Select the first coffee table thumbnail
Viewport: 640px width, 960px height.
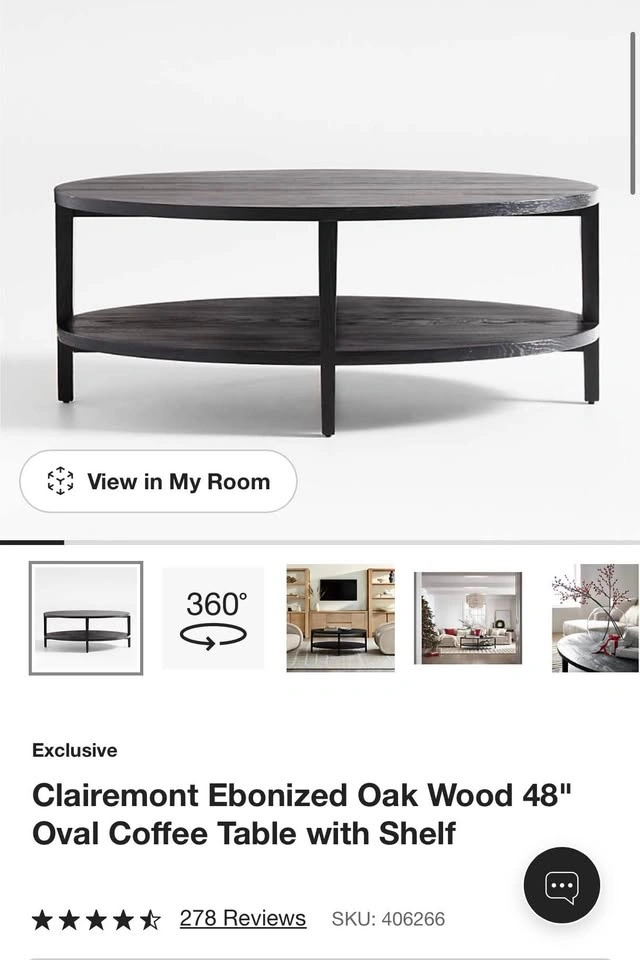86,618
